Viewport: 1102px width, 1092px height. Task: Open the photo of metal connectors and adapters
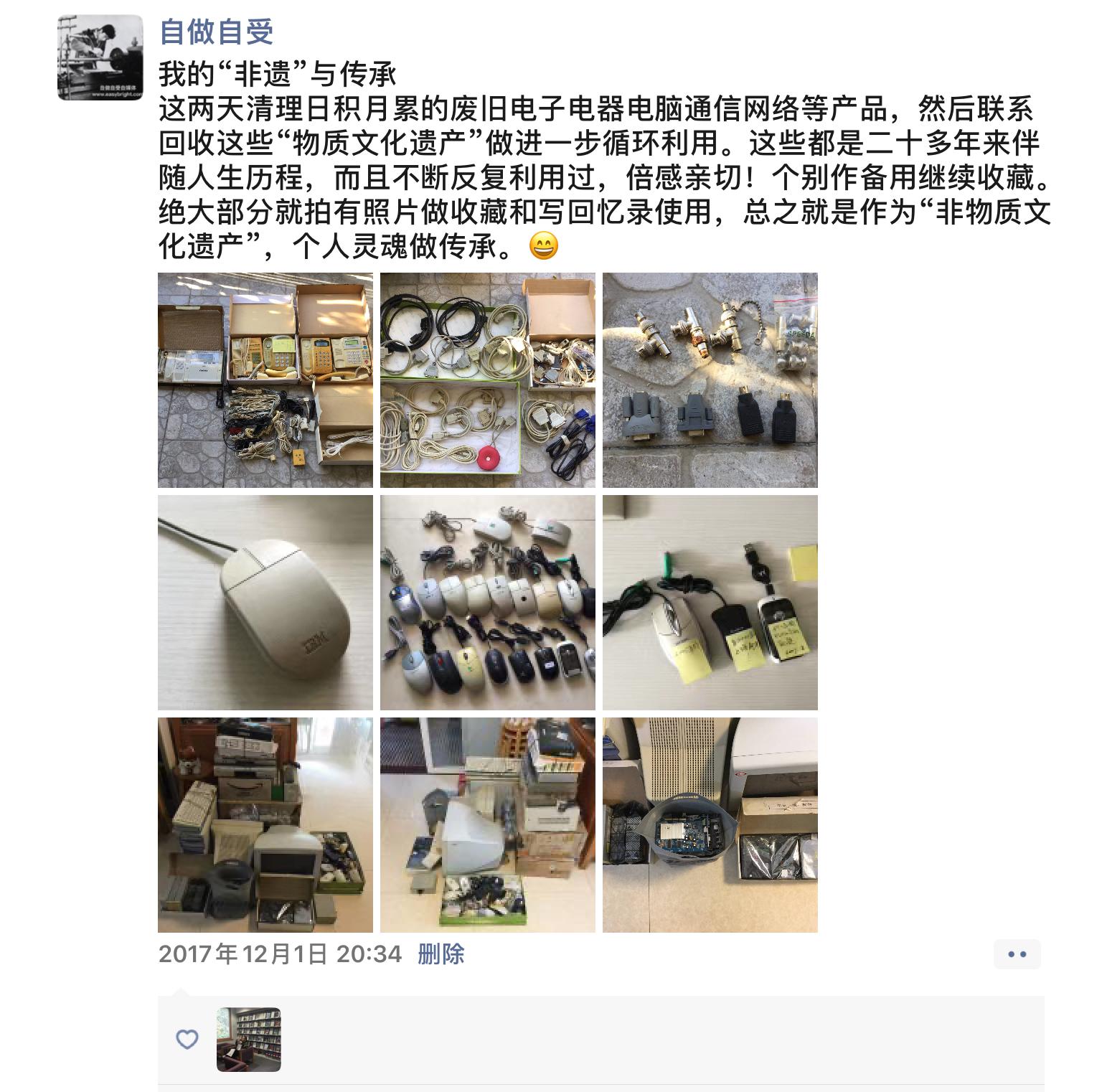710,380
